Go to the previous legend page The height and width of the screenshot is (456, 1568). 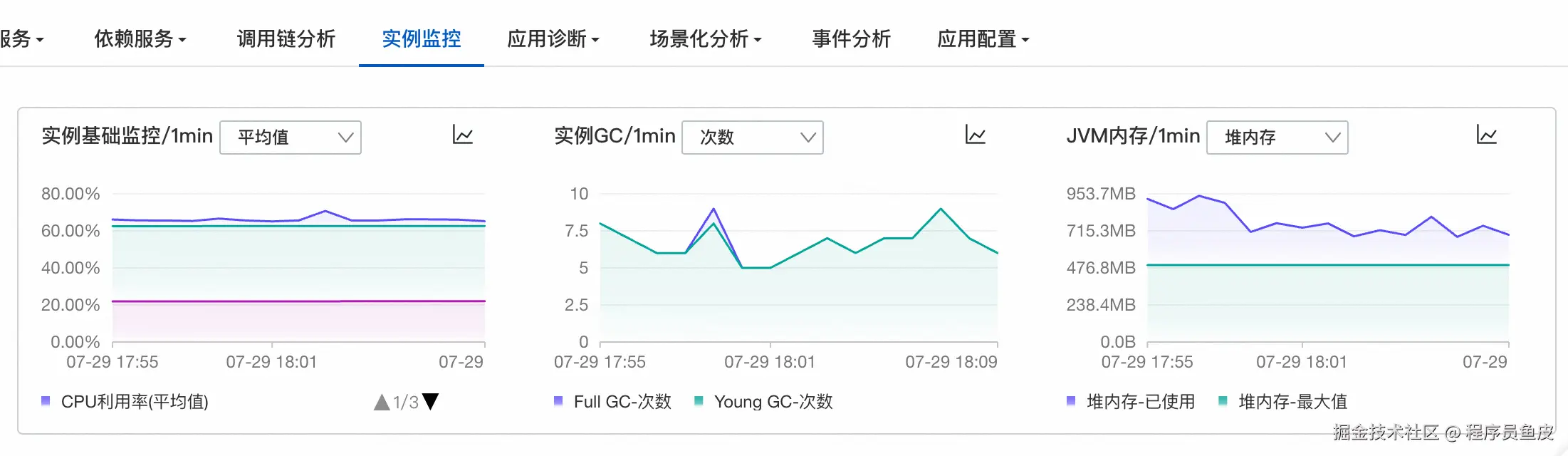coord(382,403)
